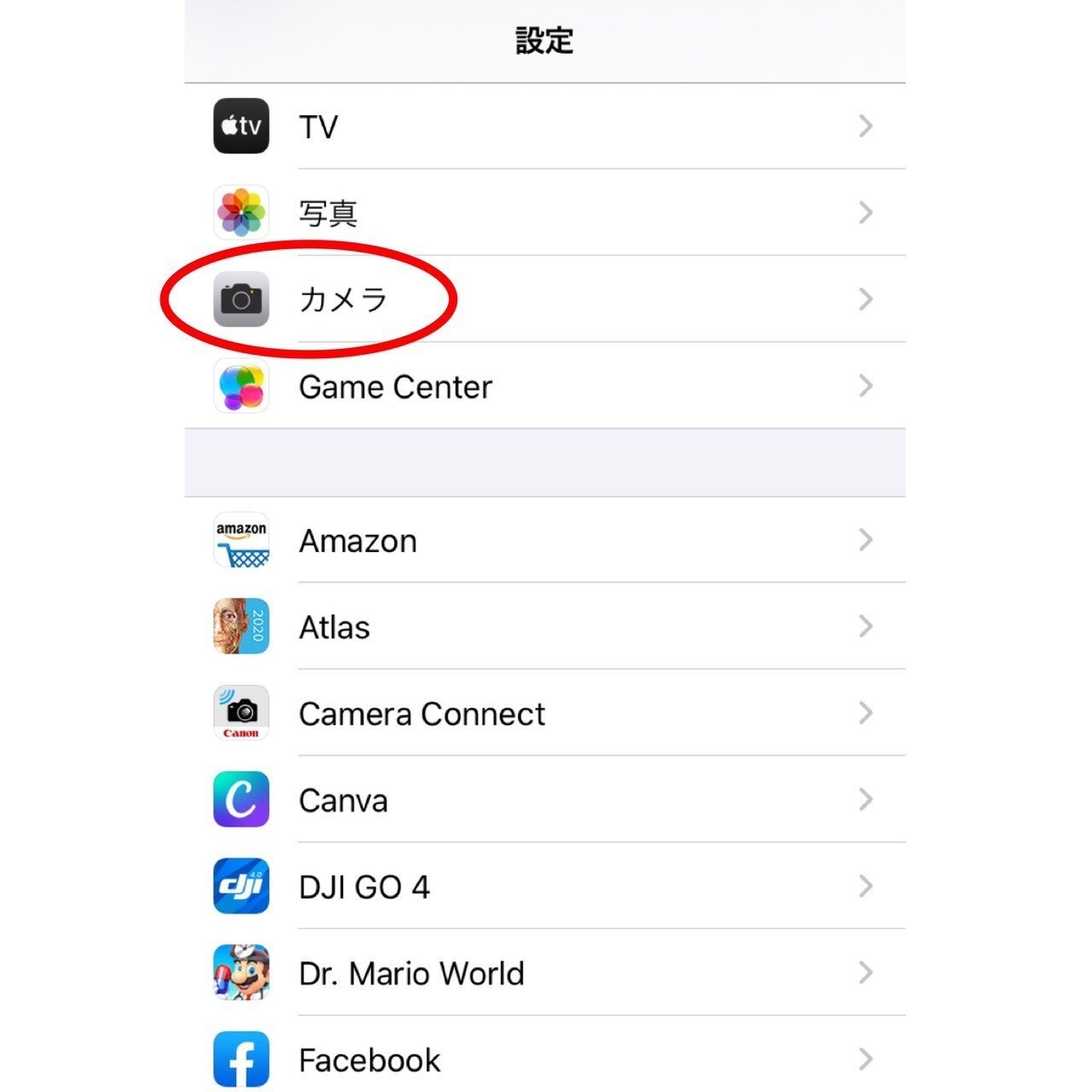This screenshot has height=1092, width=1092.
Task: Tap the Atlas settings row
Action: pyautogui.click(x=544, y=627)
